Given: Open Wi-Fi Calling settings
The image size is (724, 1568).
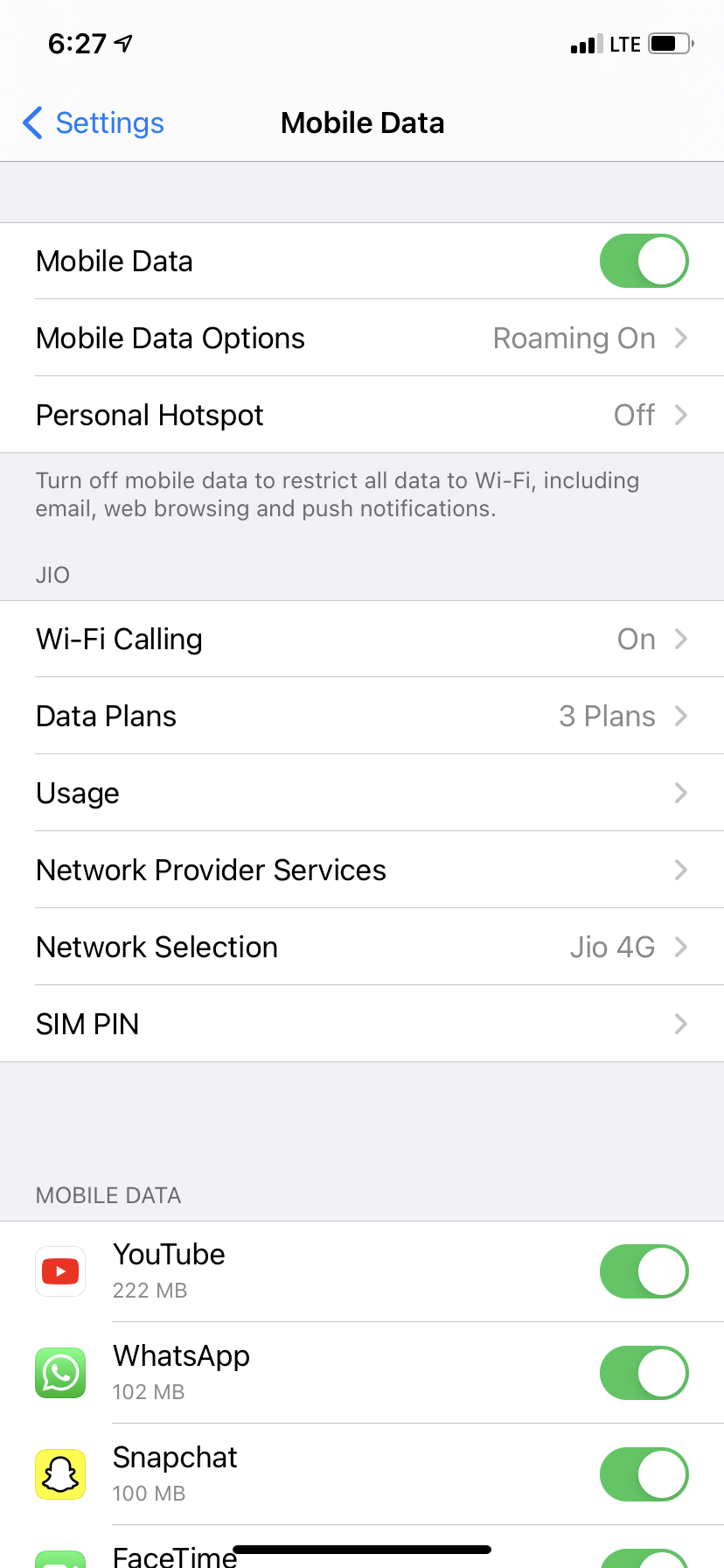Looking at the screenshot, I should [x=362, y=639].
